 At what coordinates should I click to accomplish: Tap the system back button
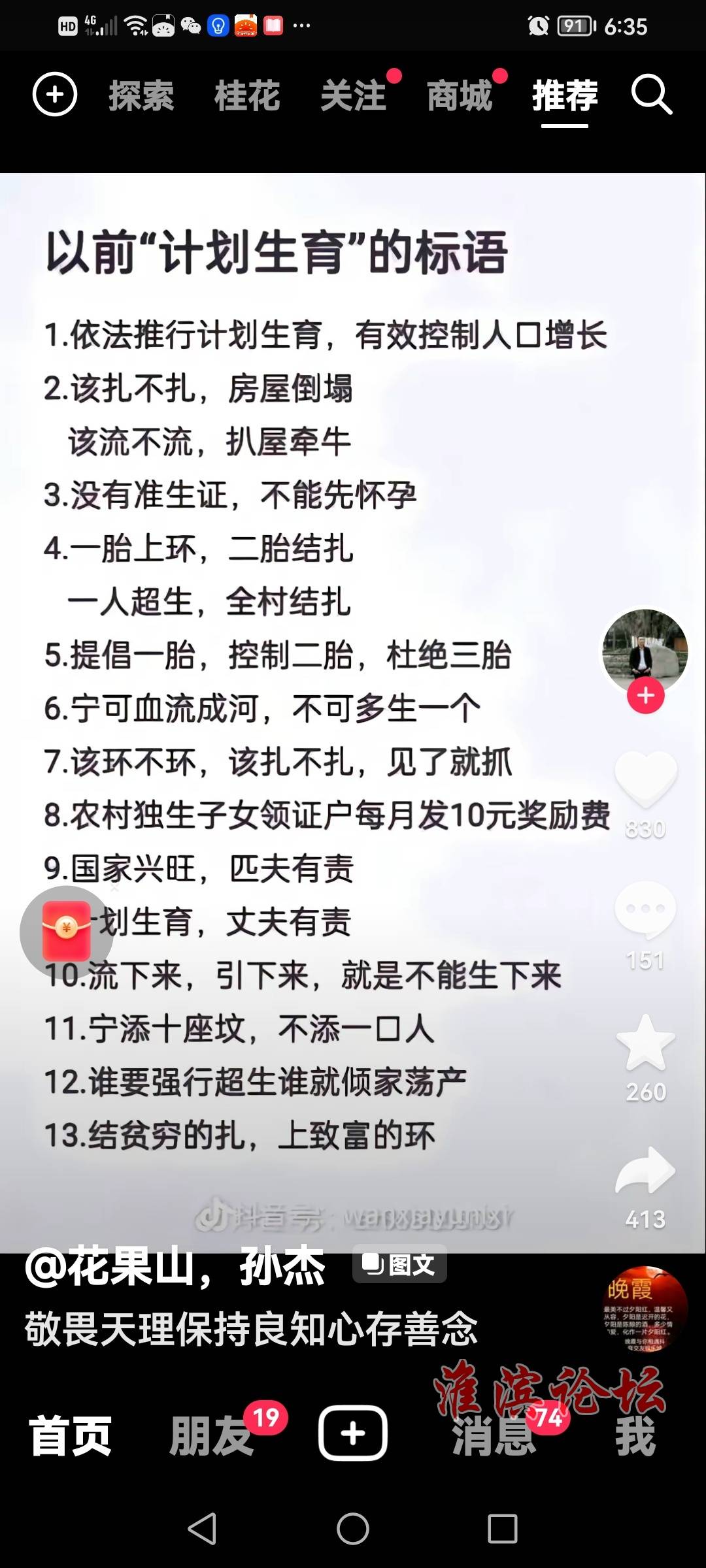(202, 1529)
